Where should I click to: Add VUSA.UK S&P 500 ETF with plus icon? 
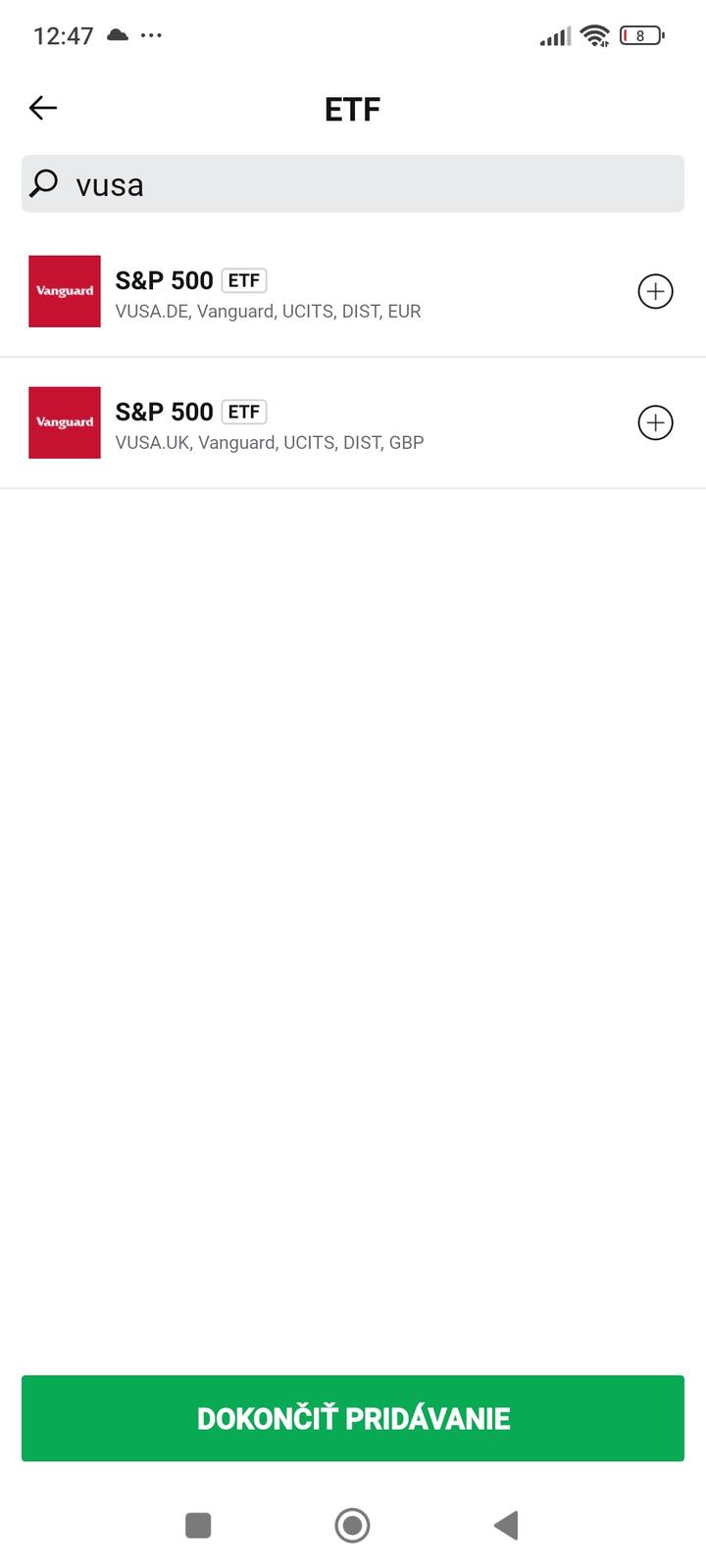pyautogui.click(x=655, y=422)
